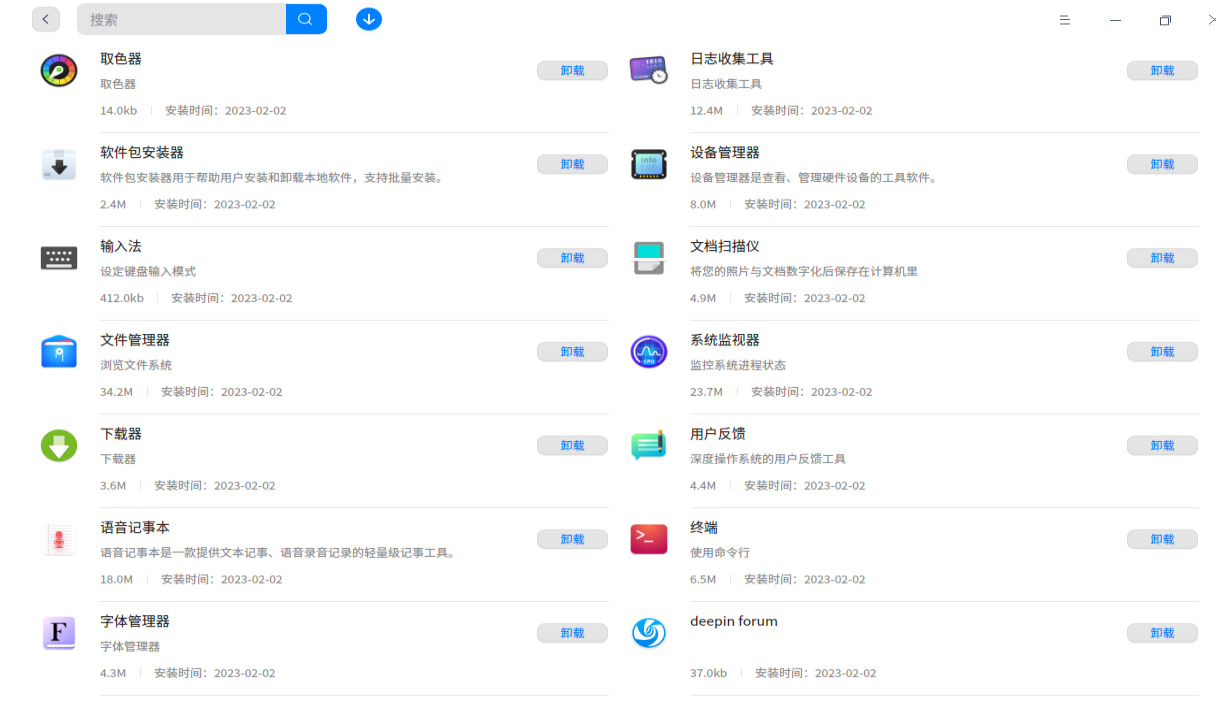Tap the search input field
Viewport: 1216px width, 701px height.
185,19
